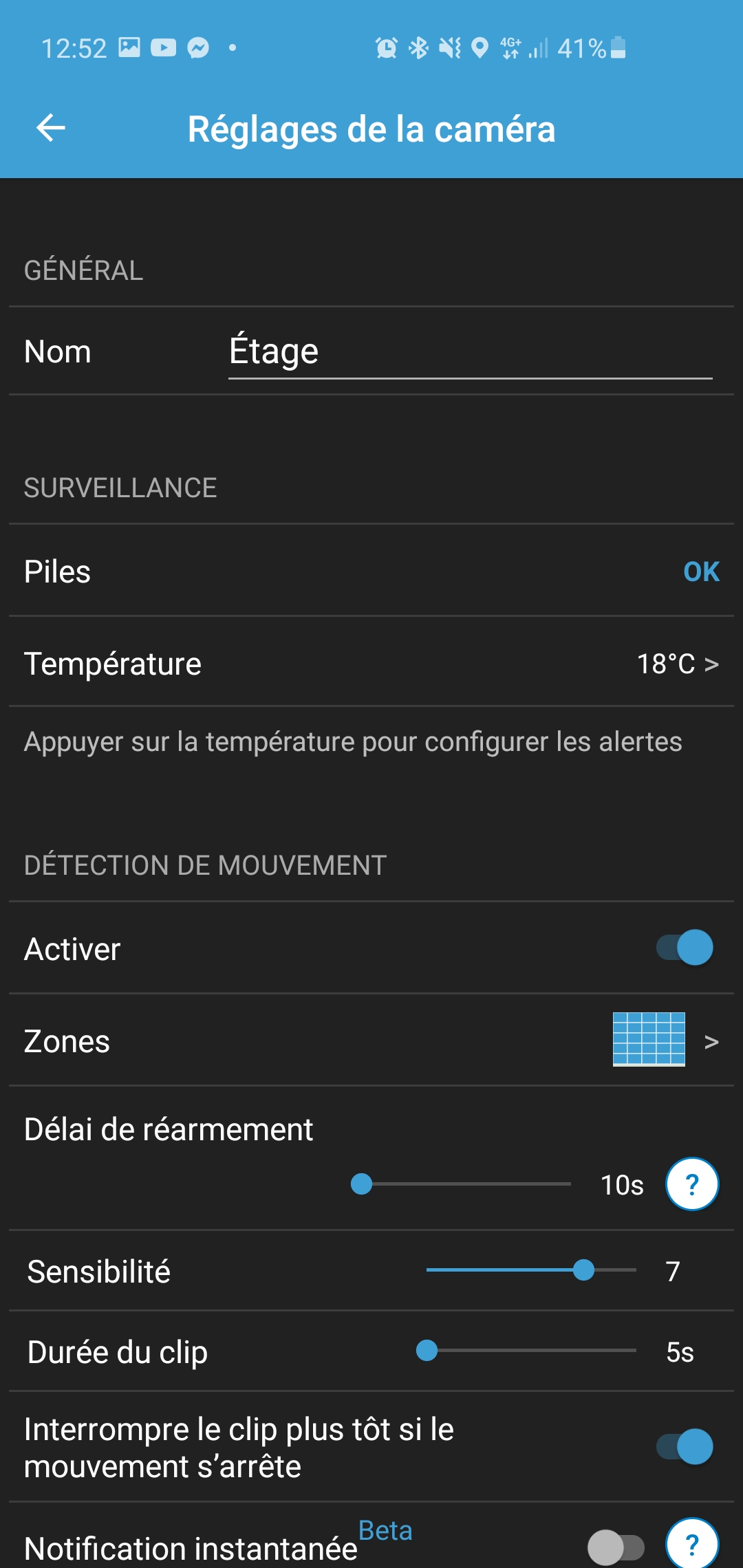
Task: Disable the motion detection Activer switch
Action: click(685, 948)
